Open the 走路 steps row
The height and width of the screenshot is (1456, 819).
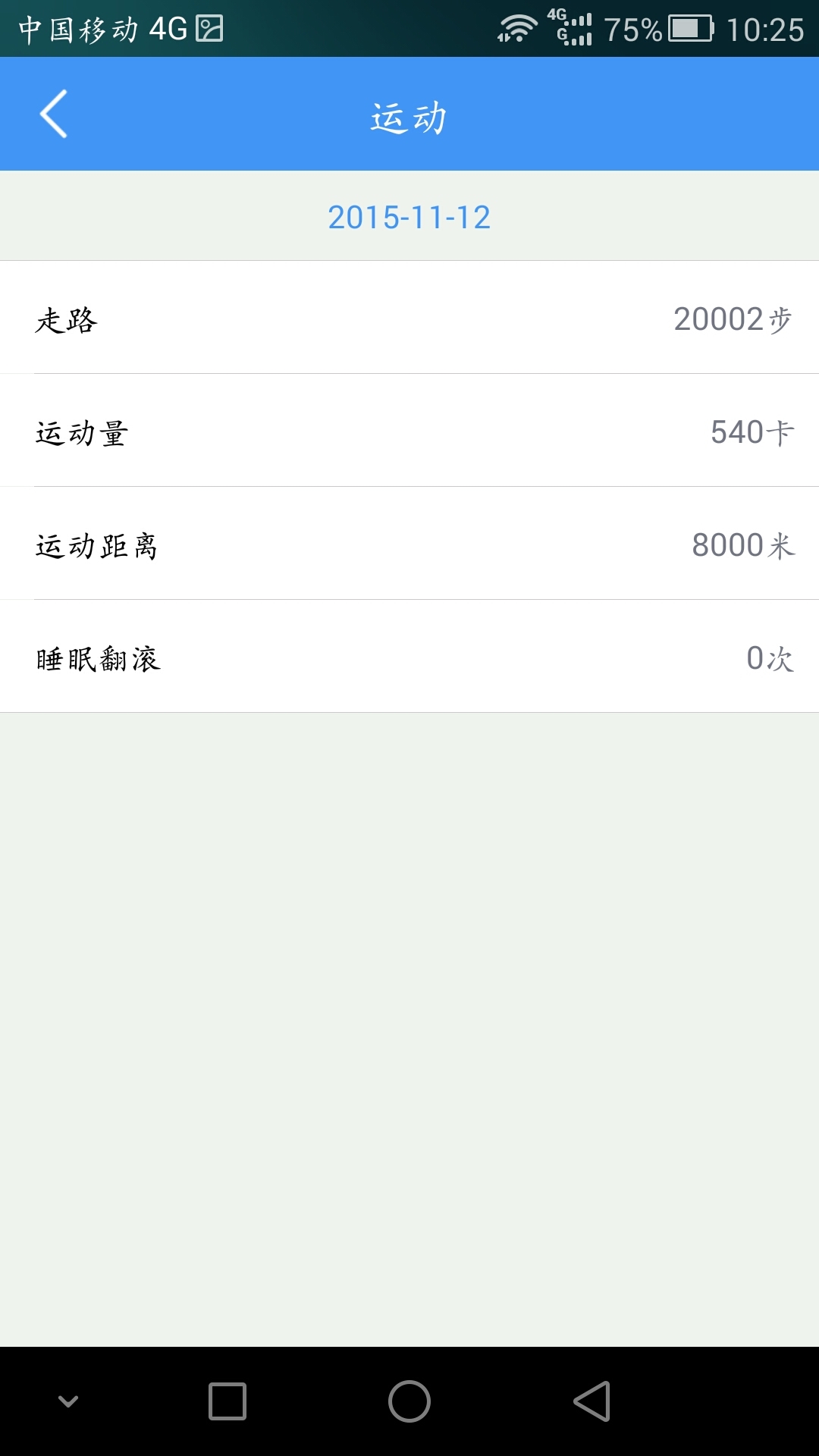409,318
